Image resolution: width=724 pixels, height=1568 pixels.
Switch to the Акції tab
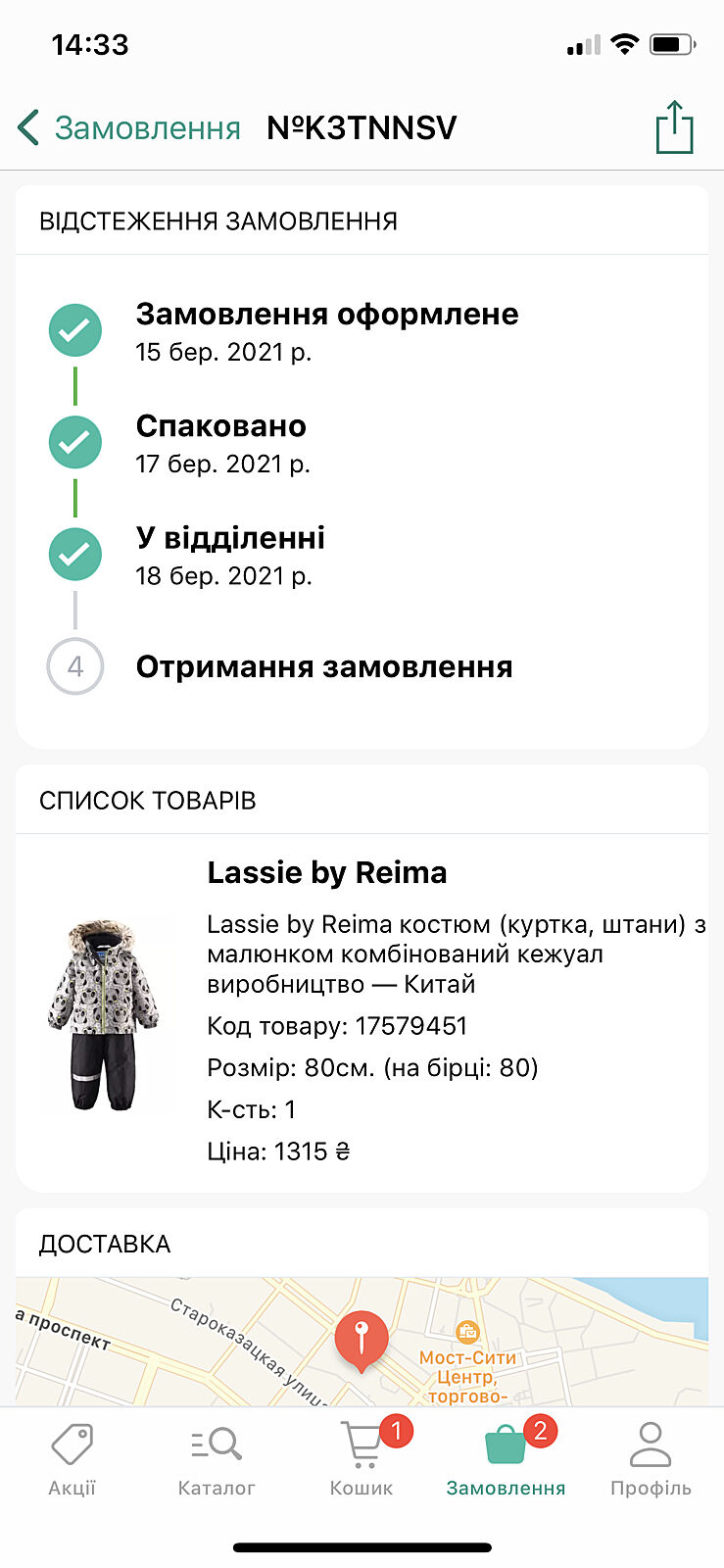(72, 1458)
